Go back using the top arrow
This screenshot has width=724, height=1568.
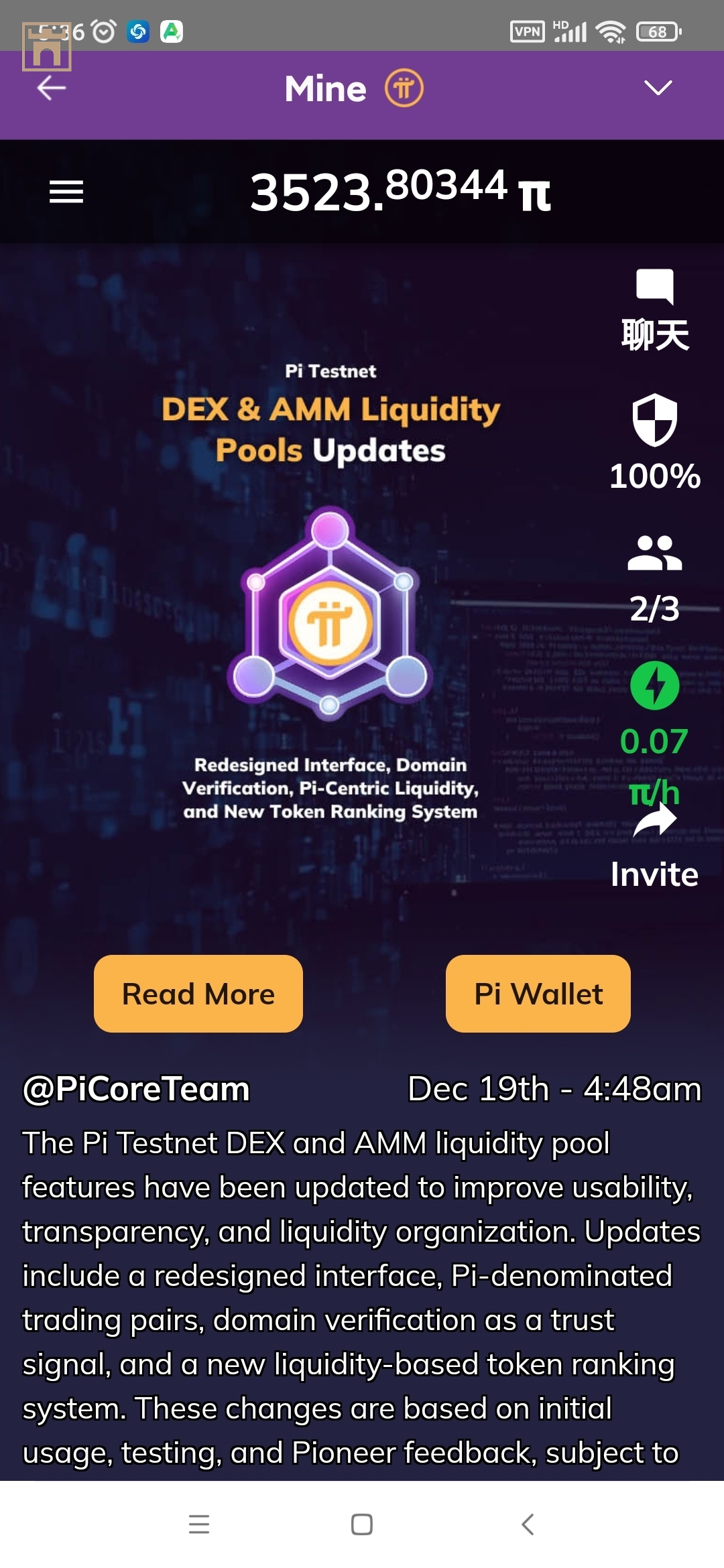click(x=51, y=88)
